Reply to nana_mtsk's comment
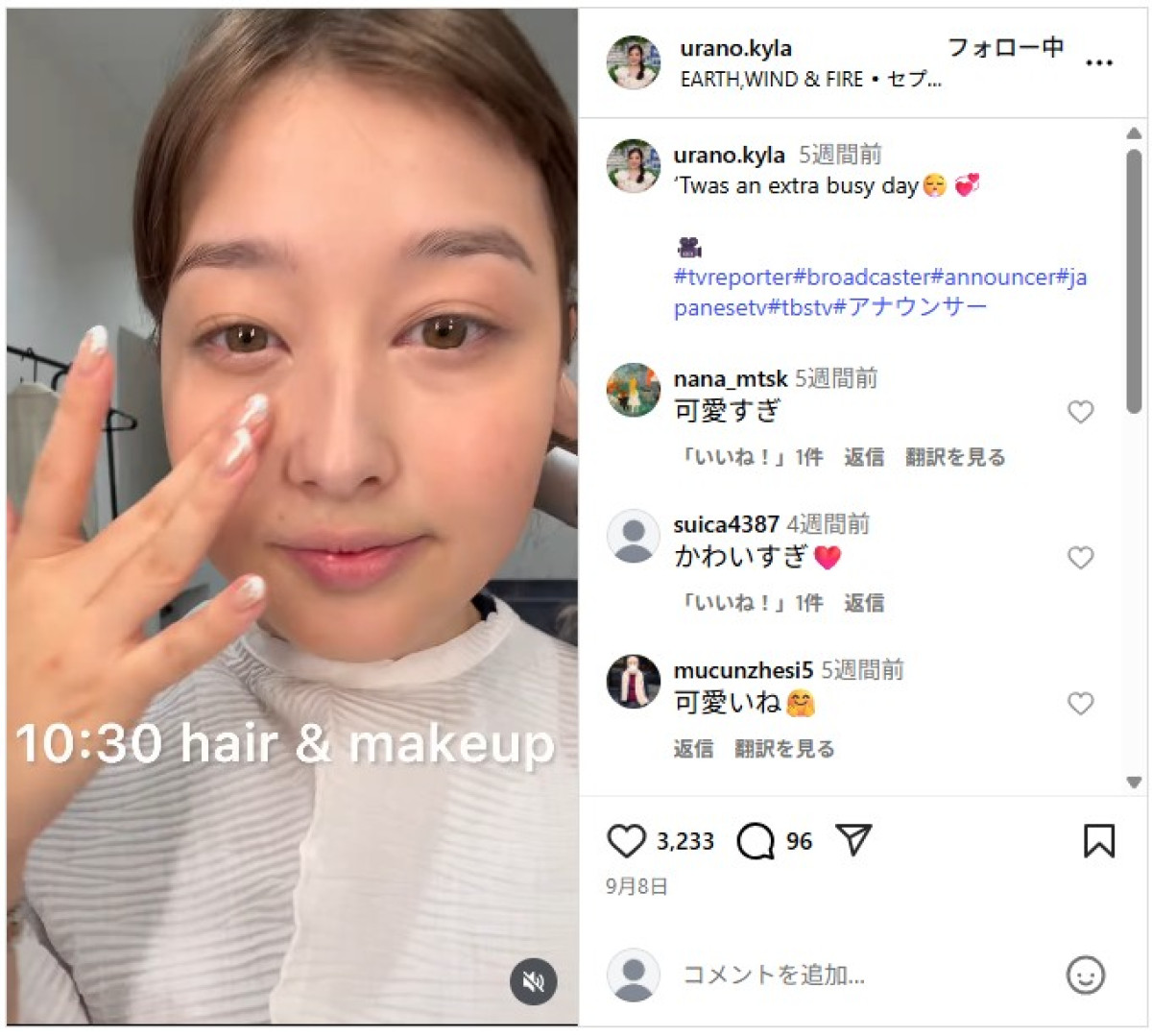This screenshot has height=1036, width=1152. [x=863, y=457]
